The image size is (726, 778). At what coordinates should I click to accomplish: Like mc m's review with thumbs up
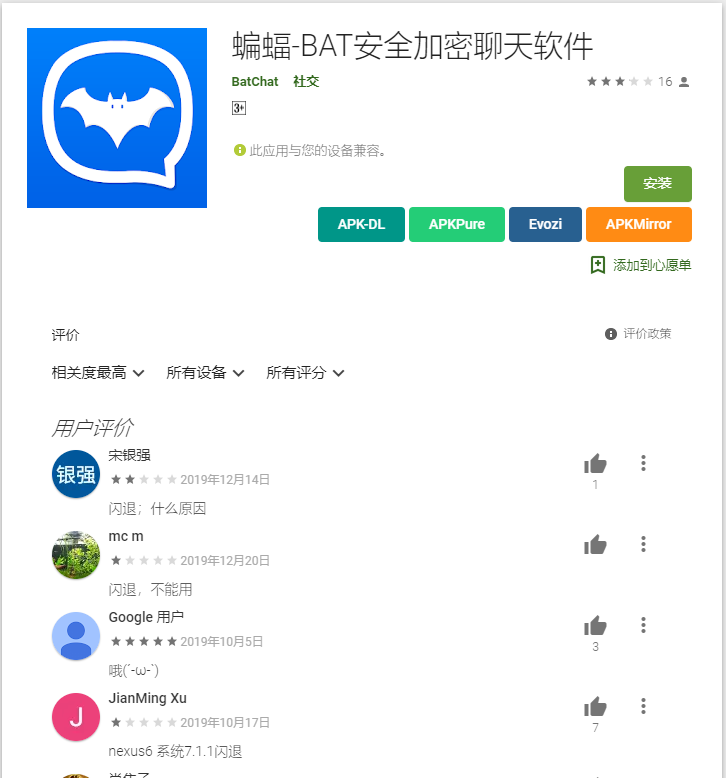(x=595, y=543)
